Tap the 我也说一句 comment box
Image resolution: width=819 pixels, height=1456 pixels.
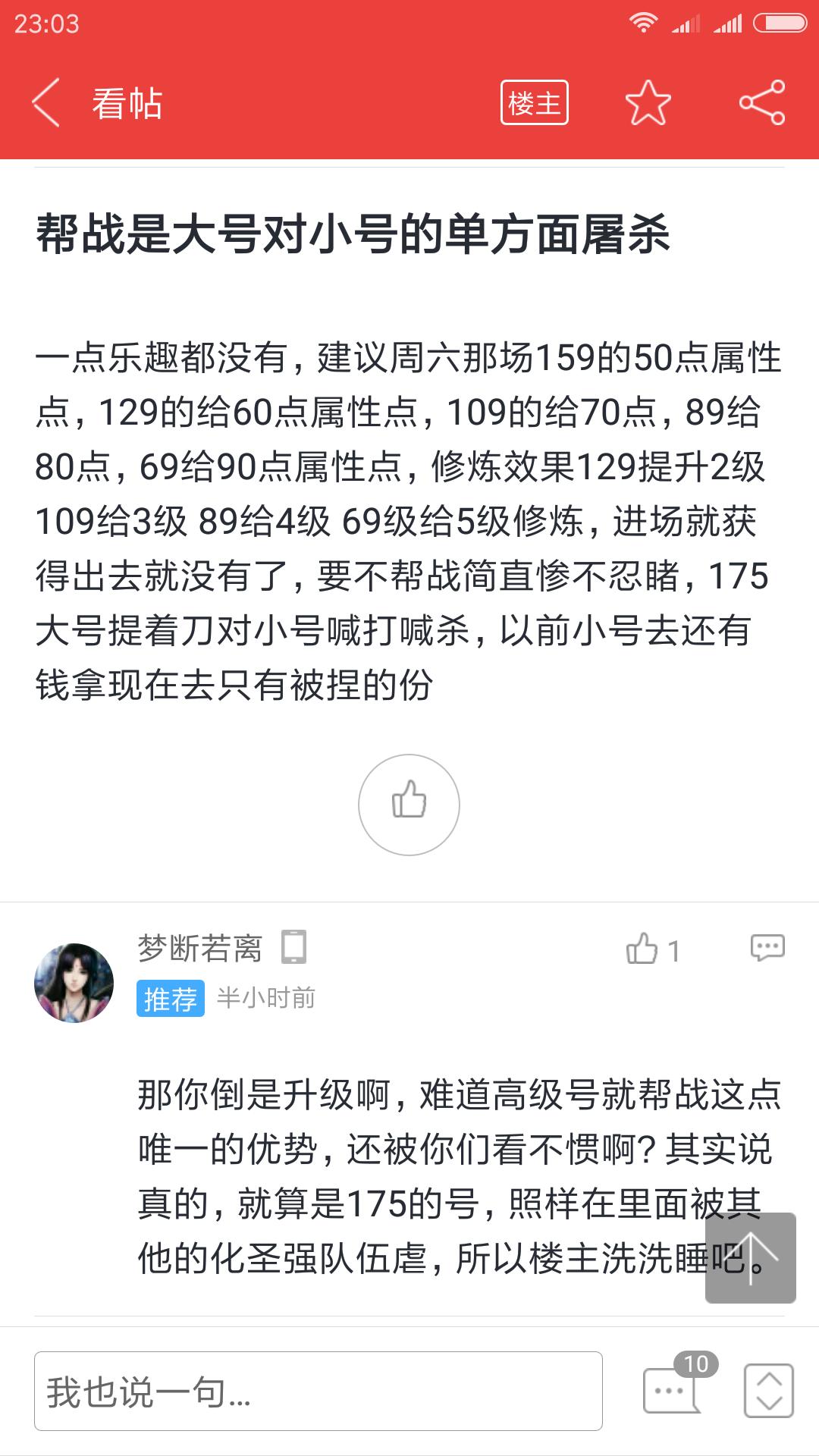click(x=318, y=1392)
